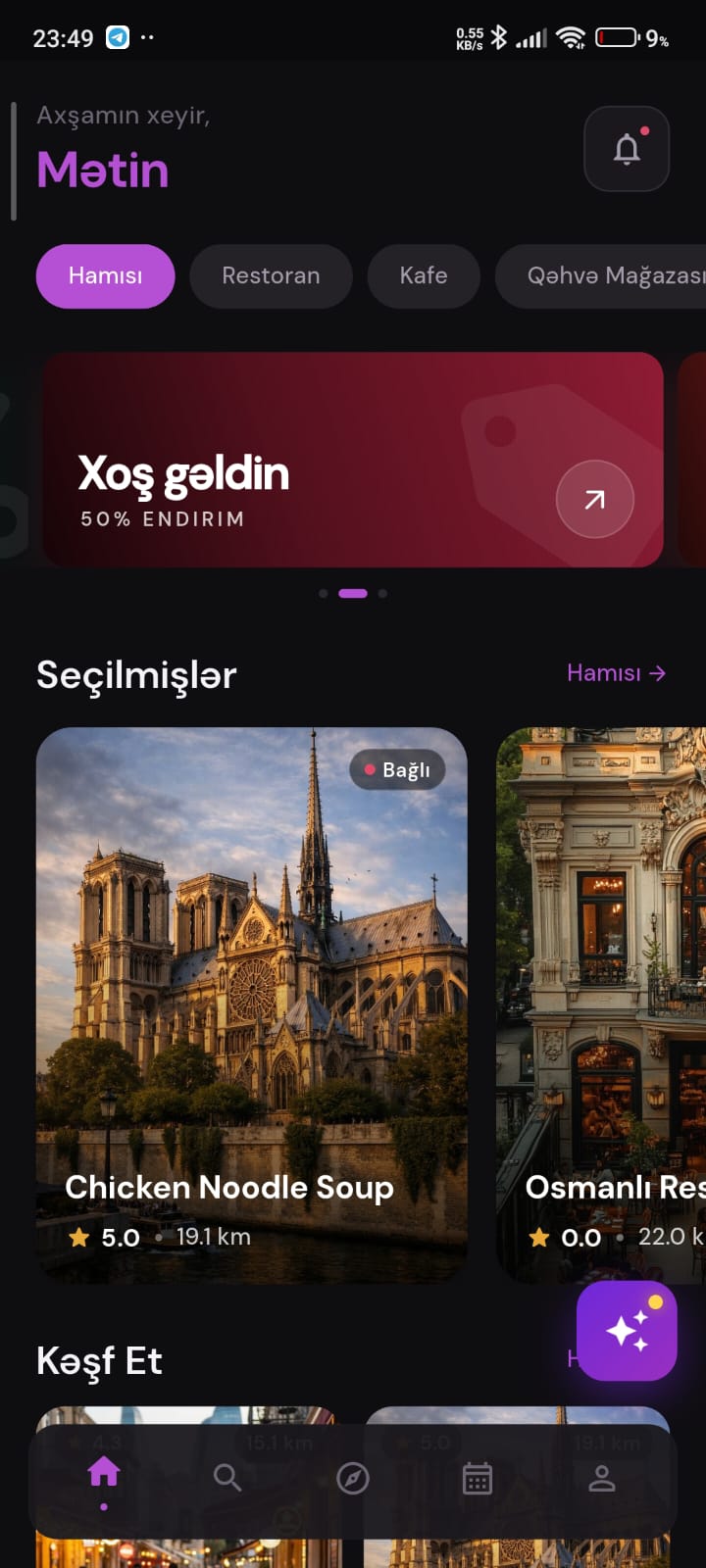
Task: Open the Chicken Noodle Soup card
Action: point(251,1004)
